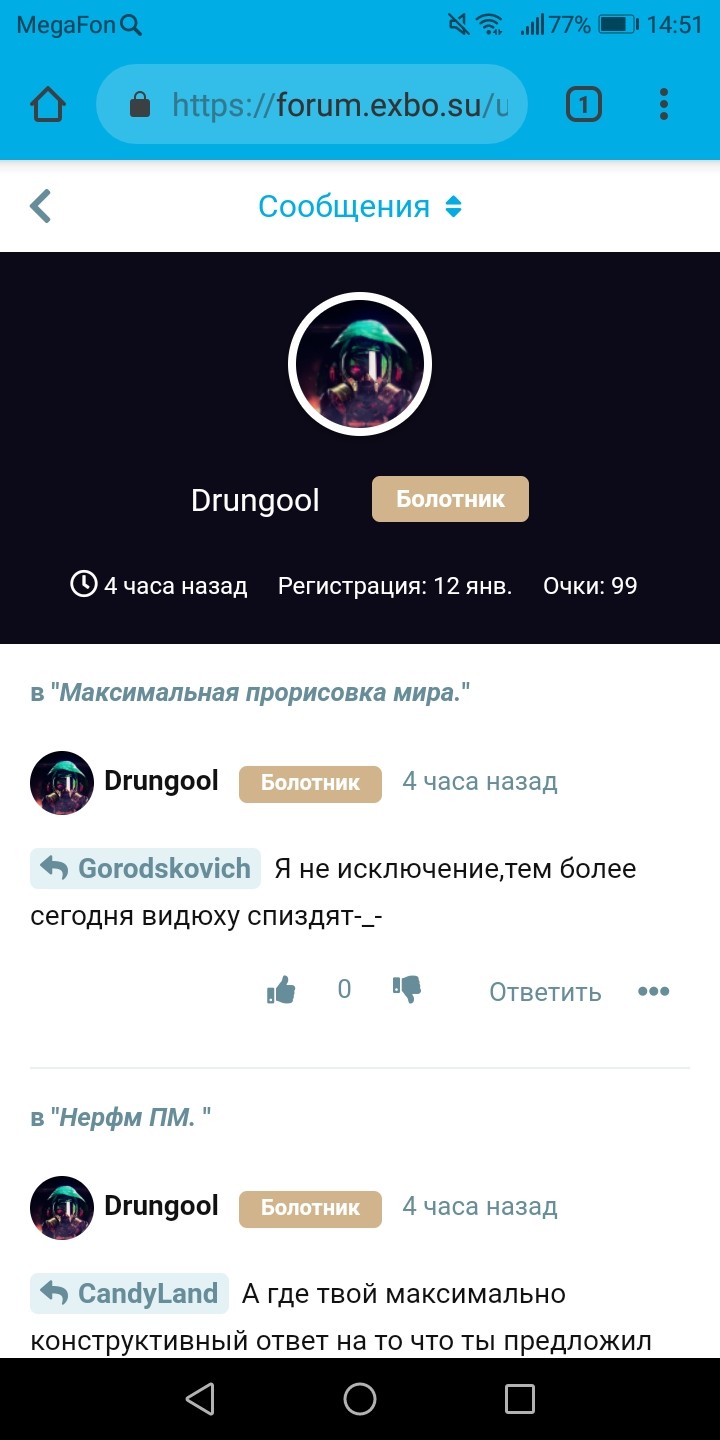View Drungool's large profile avatar
720x1440 pixels.
[x=360, y=364]
